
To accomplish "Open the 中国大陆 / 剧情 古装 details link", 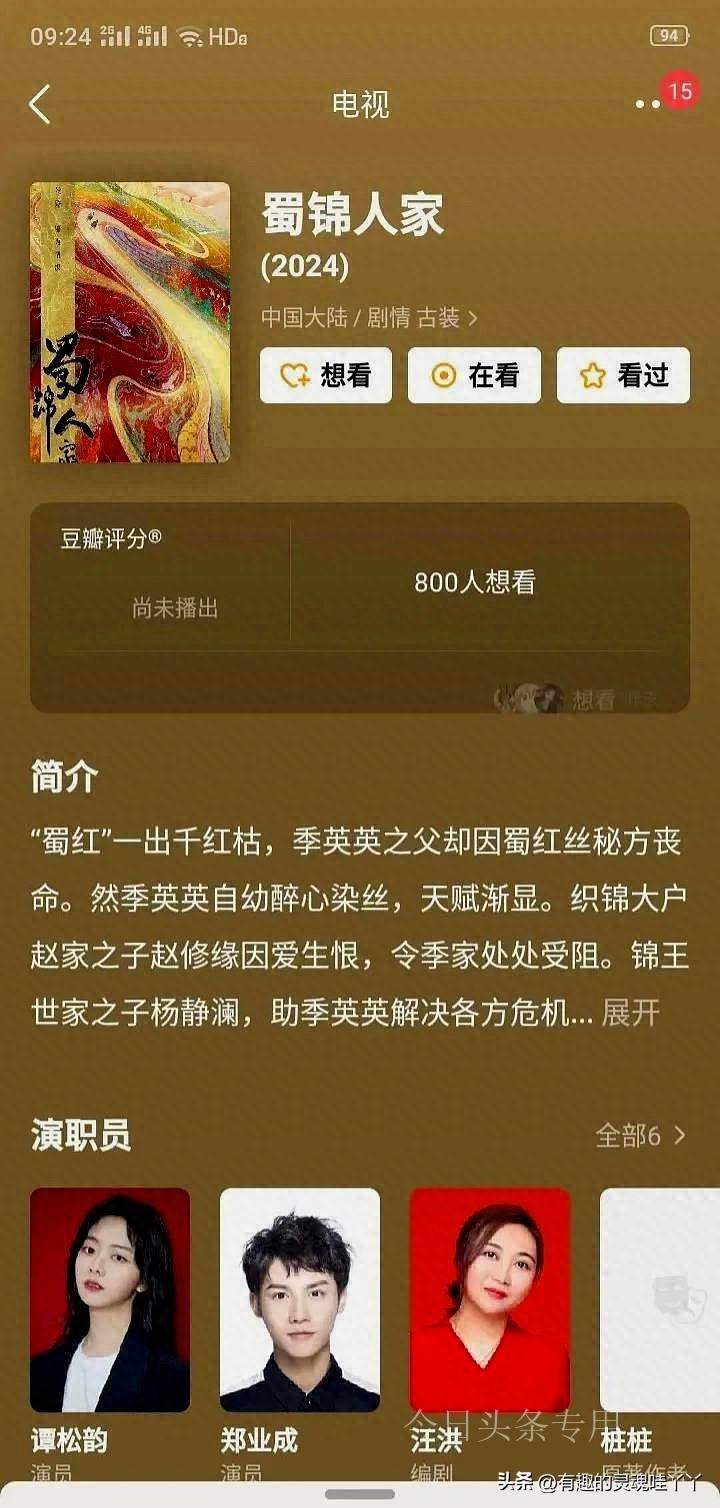I will tap(369, 318).
